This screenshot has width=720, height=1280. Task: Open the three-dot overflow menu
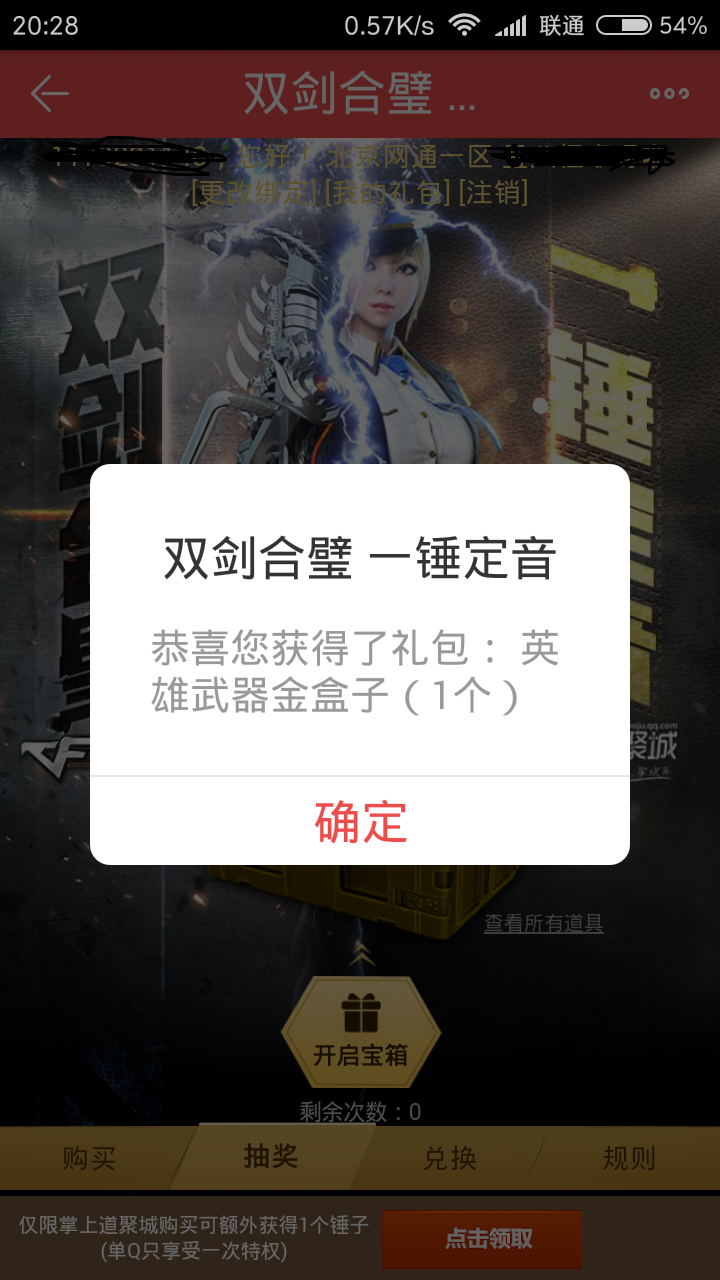pos(669,94)
